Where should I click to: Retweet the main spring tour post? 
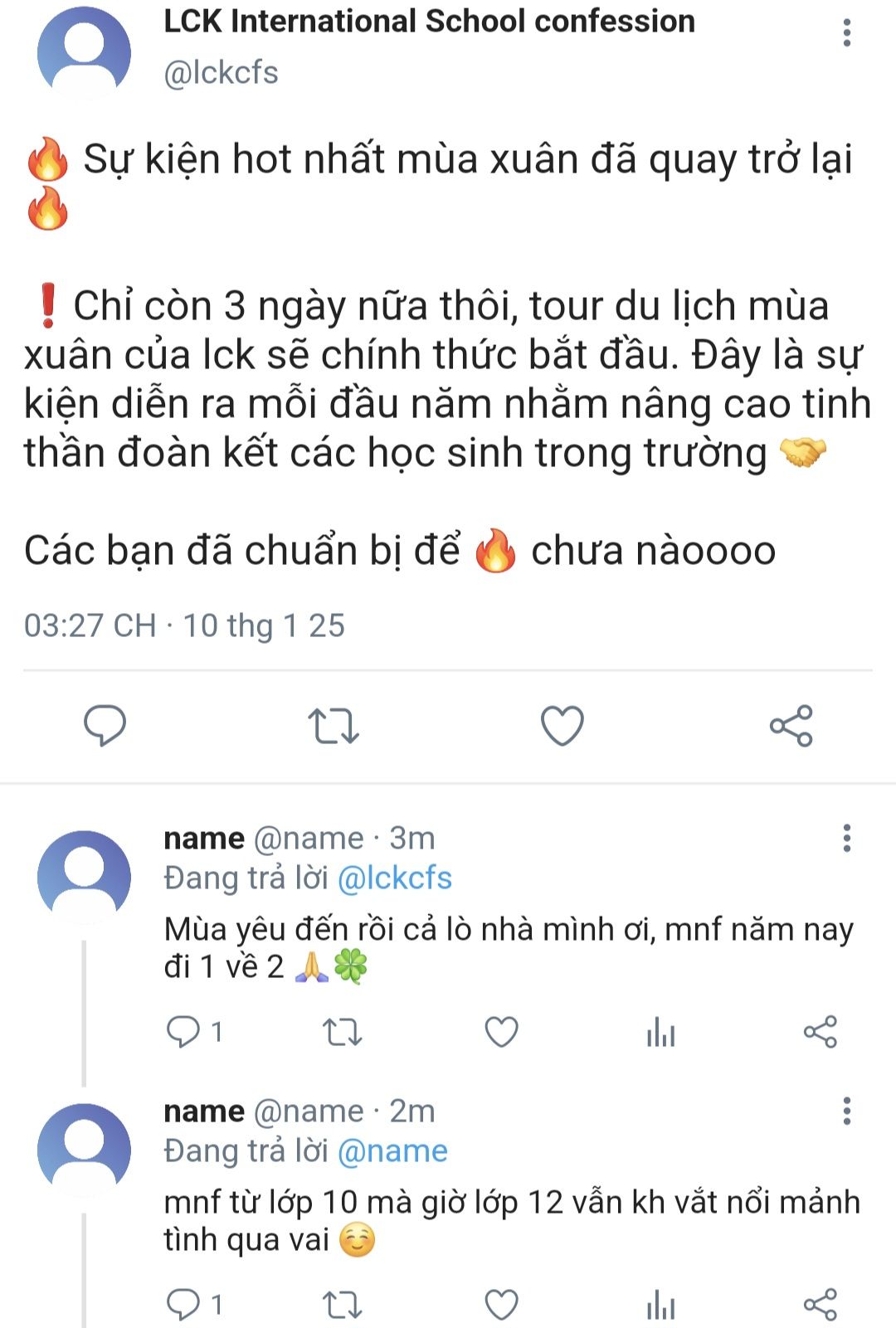click(334, 726)
